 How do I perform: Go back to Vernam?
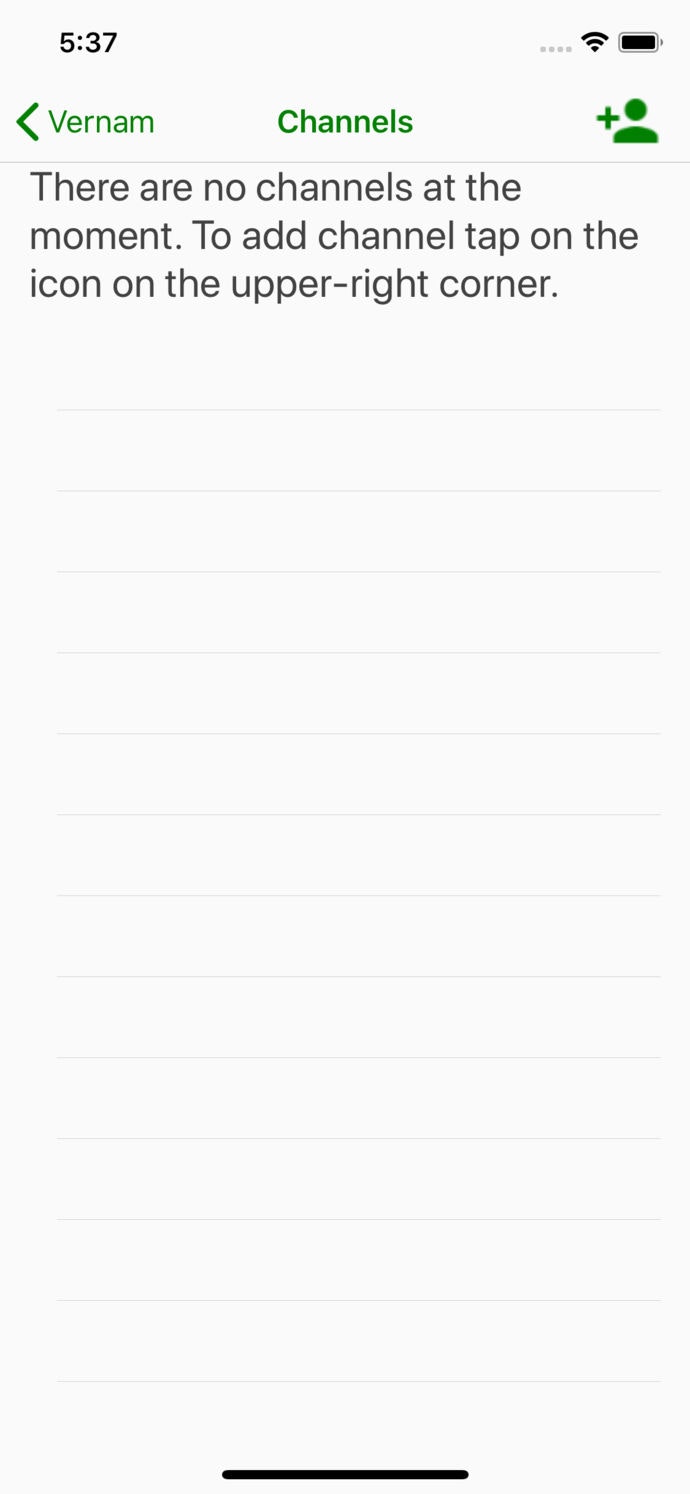[x=86, y=122]
